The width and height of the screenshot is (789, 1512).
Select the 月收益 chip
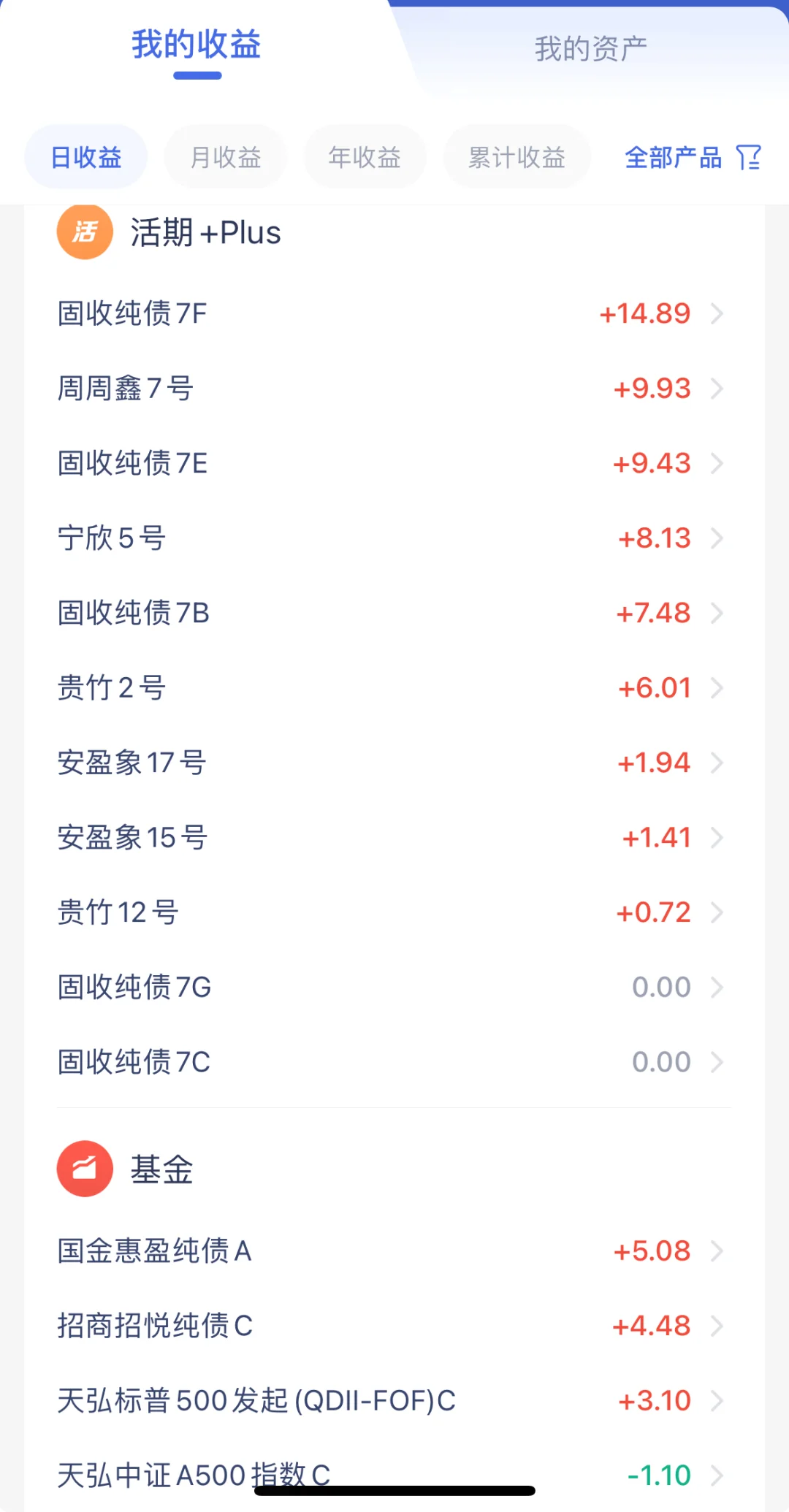(x=226, y=157)
